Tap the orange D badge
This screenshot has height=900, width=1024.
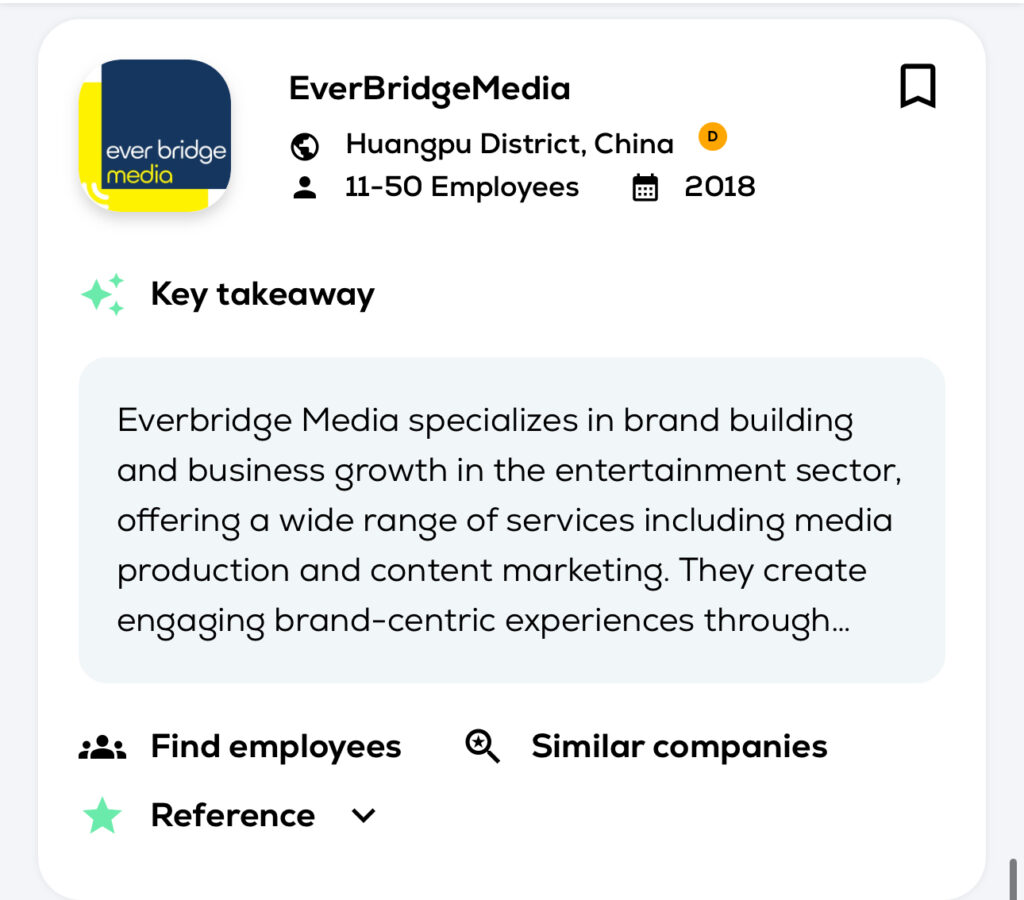tap(712, 136)
